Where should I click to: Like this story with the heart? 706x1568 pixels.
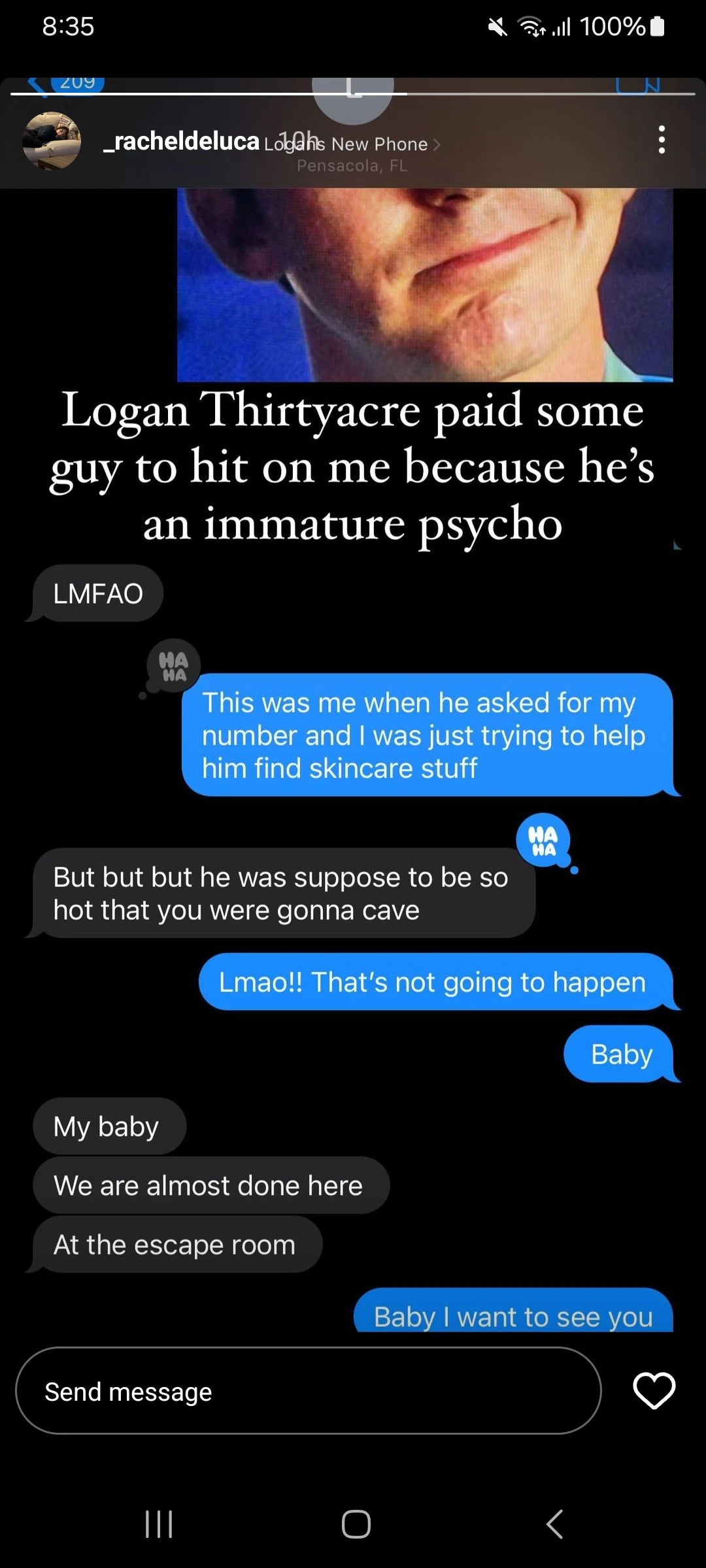click(654, 1390)
